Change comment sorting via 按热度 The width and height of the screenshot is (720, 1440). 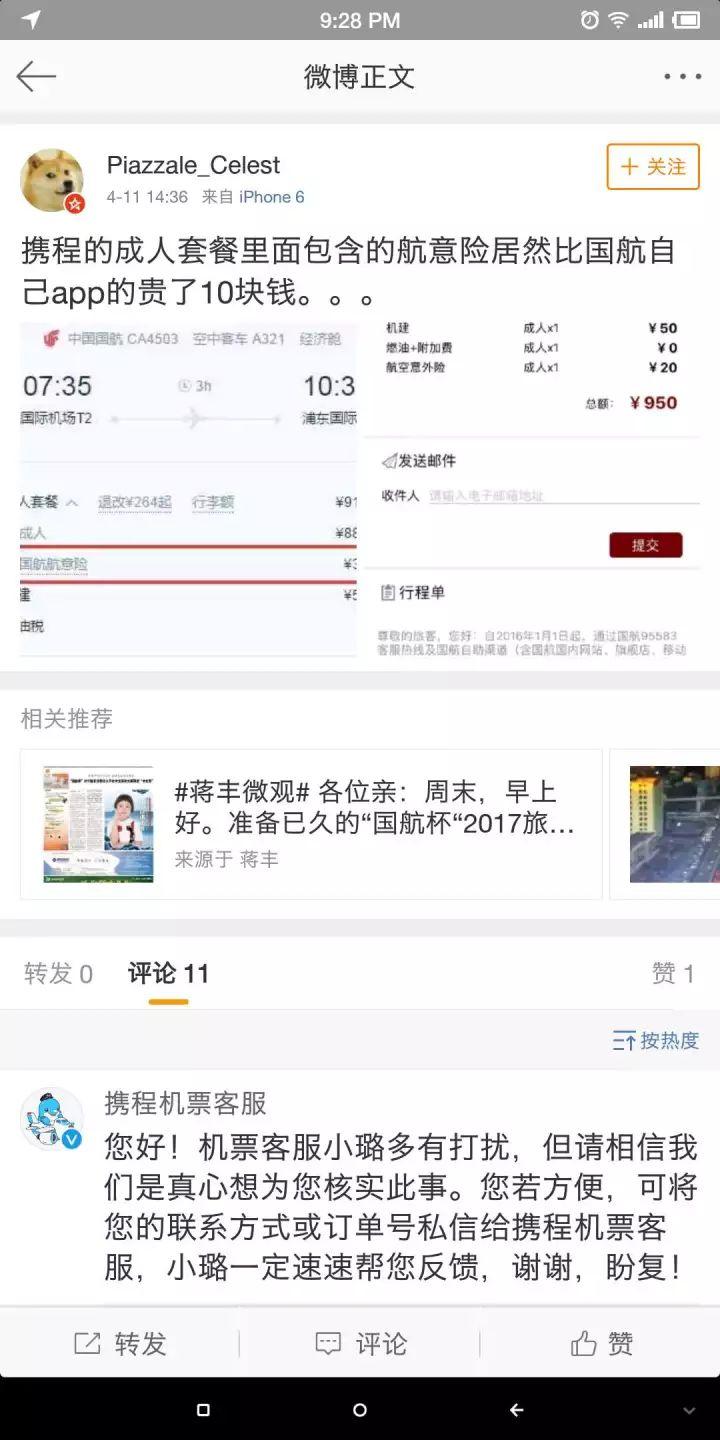pos(656,1041)
